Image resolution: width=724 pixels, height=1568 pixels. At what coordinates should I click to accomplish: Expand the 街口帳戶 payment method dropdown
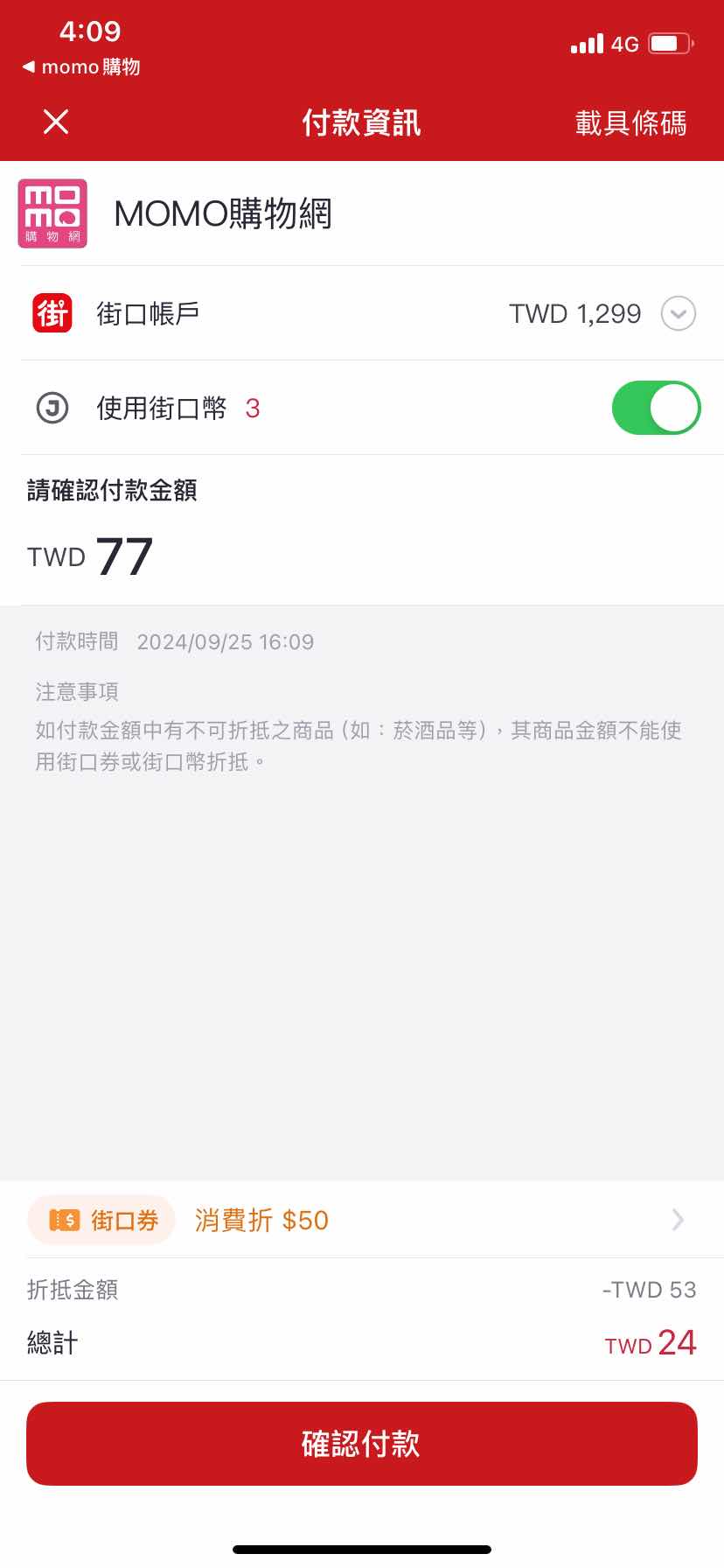[678, 313]
